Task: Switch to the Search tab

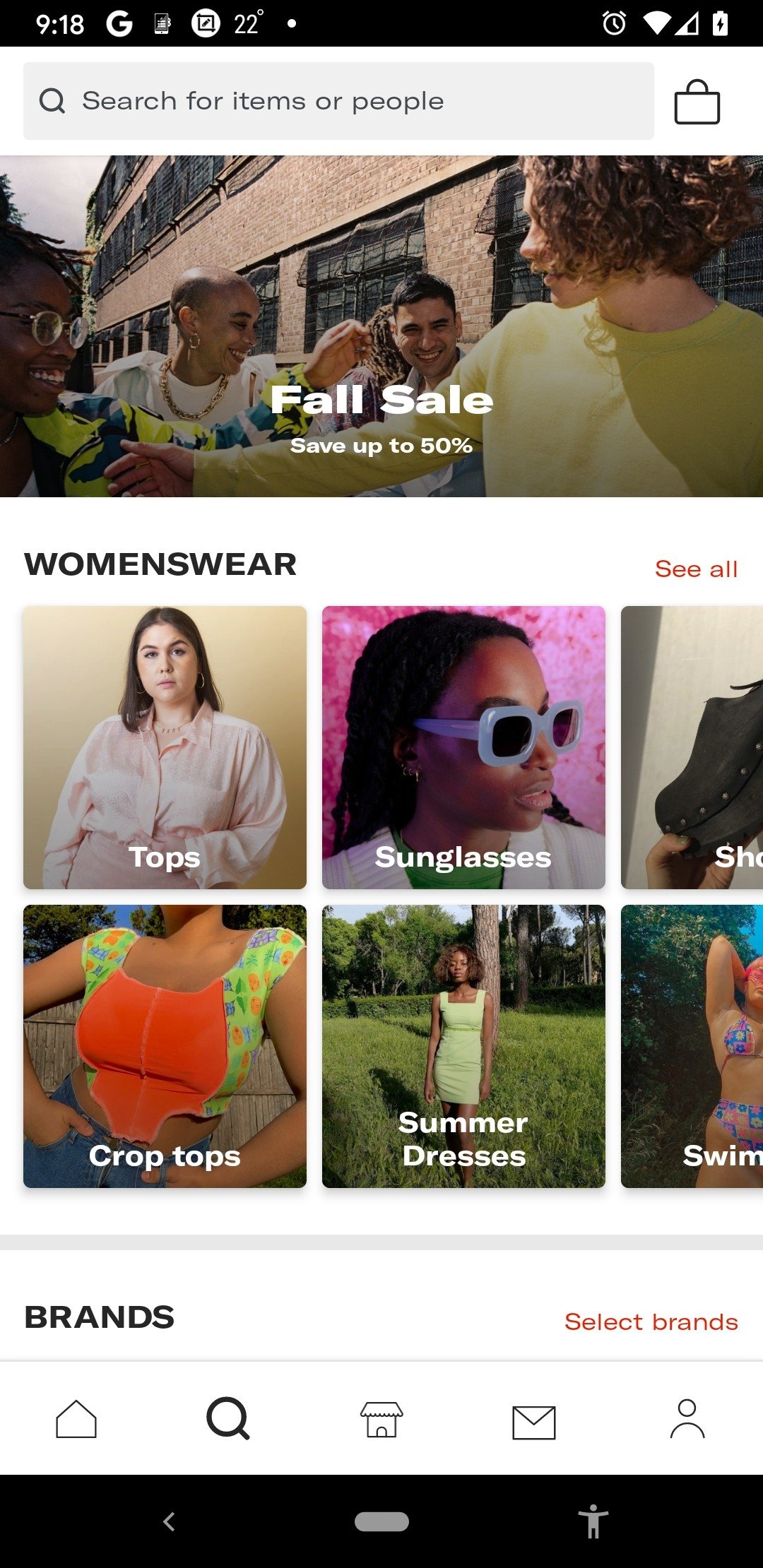Action: click(x=228, y=1418)
